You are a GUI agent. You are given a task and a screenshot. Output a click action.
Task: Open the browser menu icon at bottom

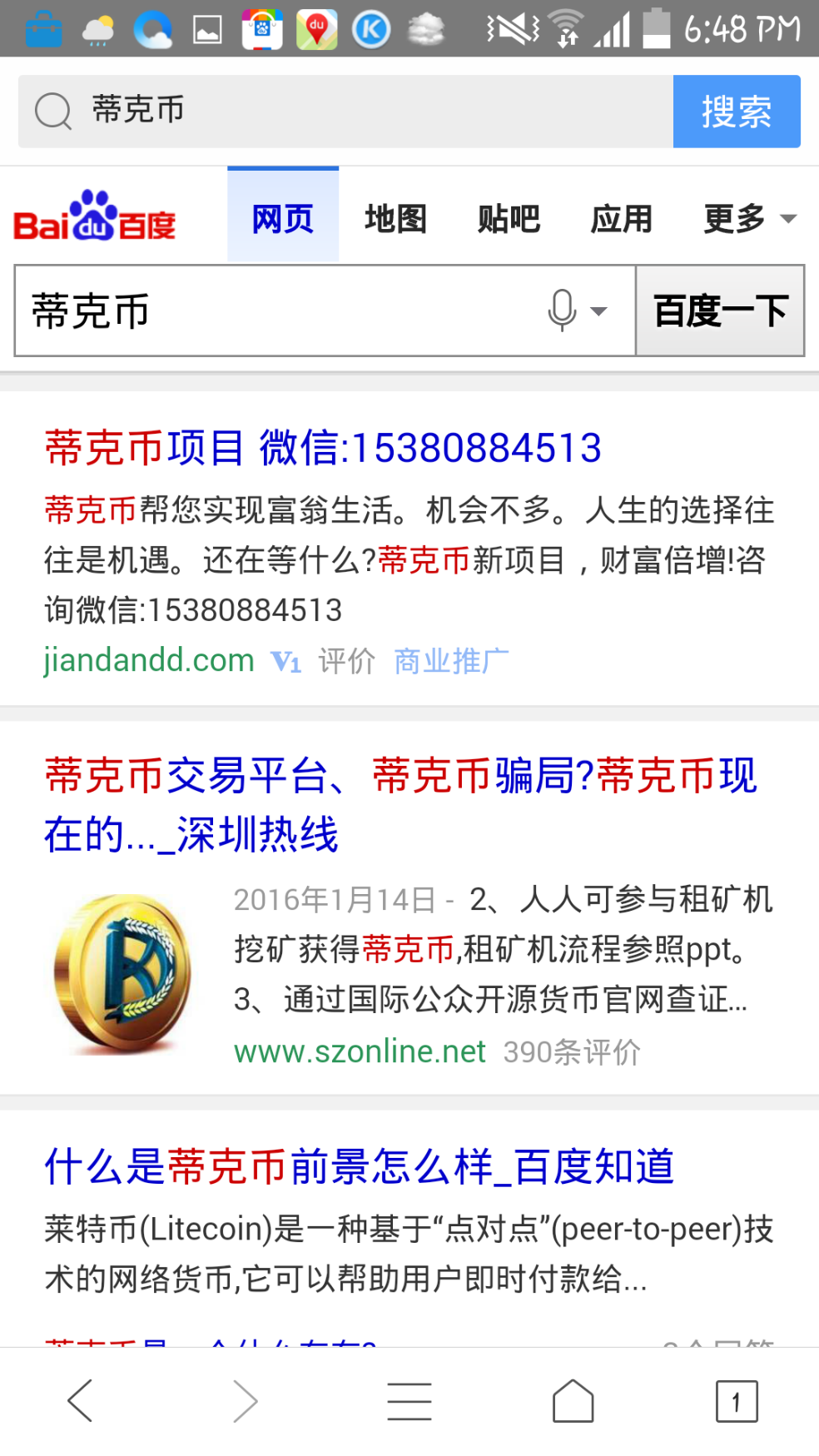(409, 1399)
